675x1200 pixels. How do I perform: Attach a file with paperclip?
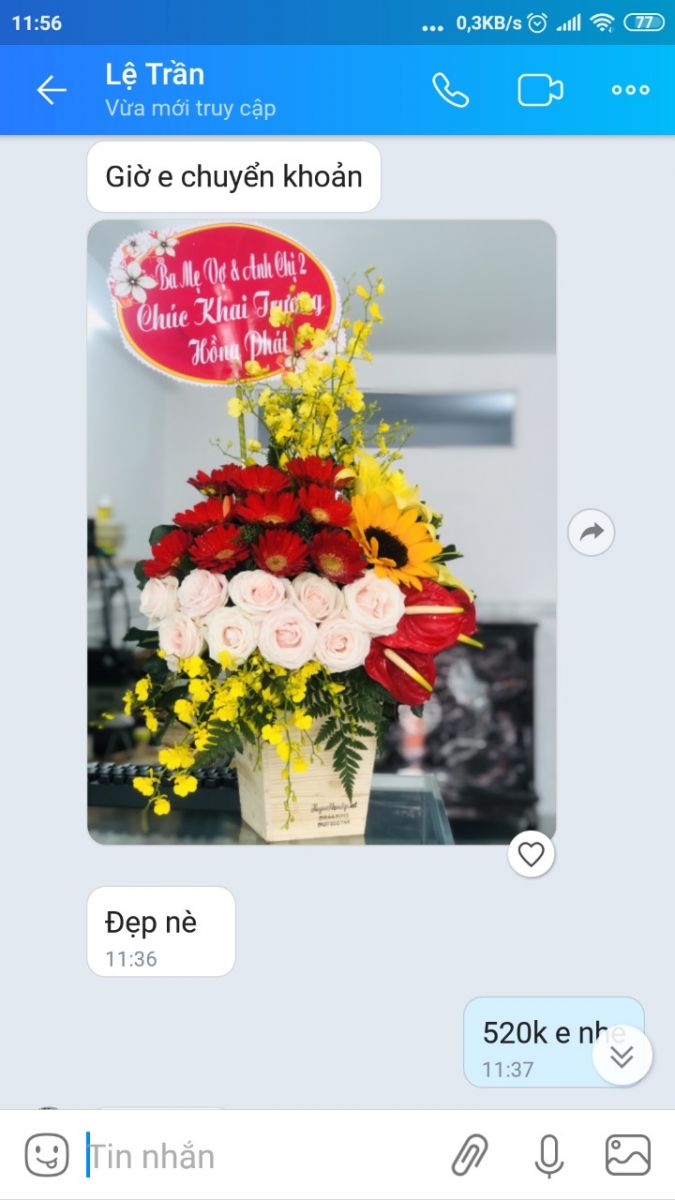pos(469,1156)
